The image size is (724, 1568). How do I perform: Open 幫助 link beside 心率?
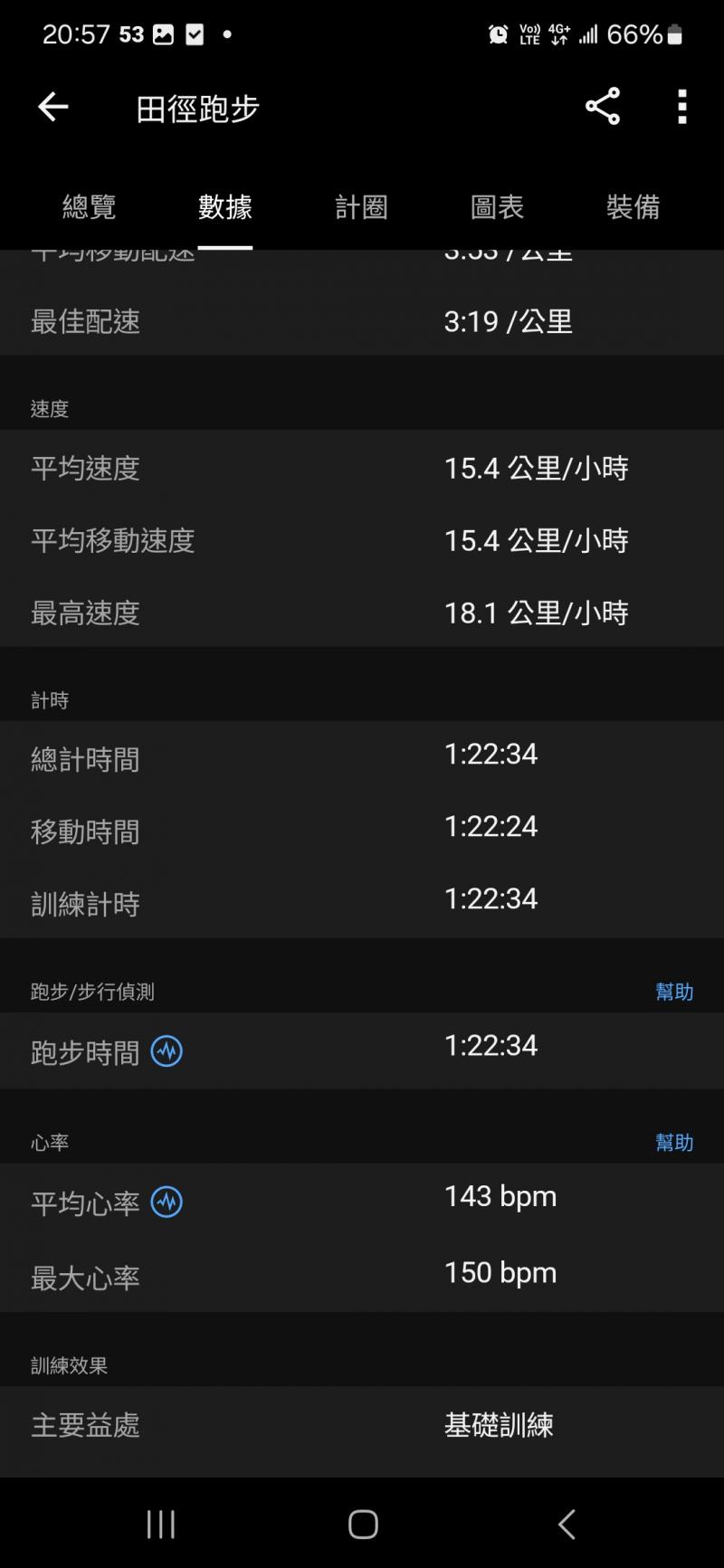tap(673, 1143)
